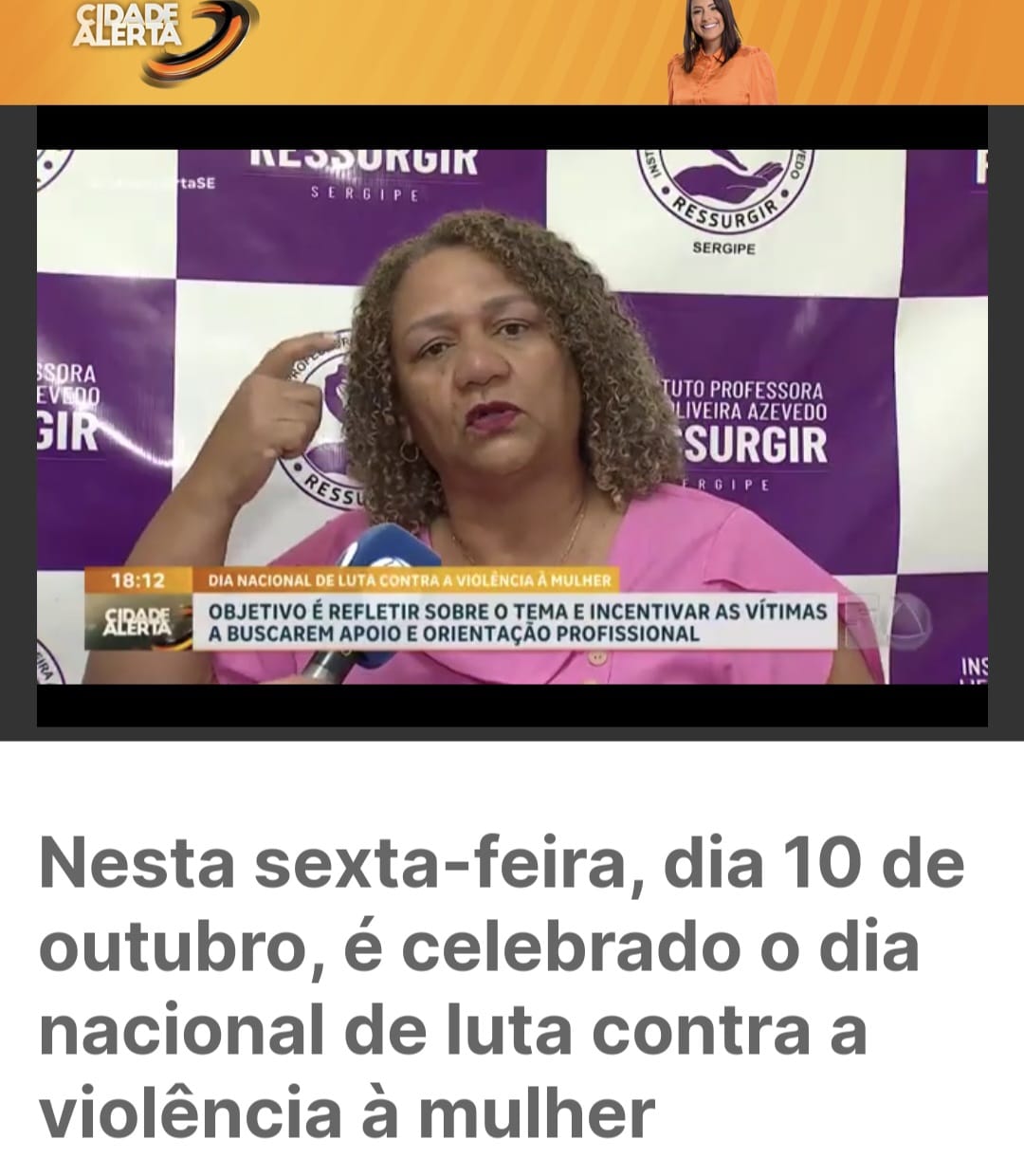The image size is (1024, 1176).
Task: Open the Cidade Alerta header banner
Action: (512, 51)
